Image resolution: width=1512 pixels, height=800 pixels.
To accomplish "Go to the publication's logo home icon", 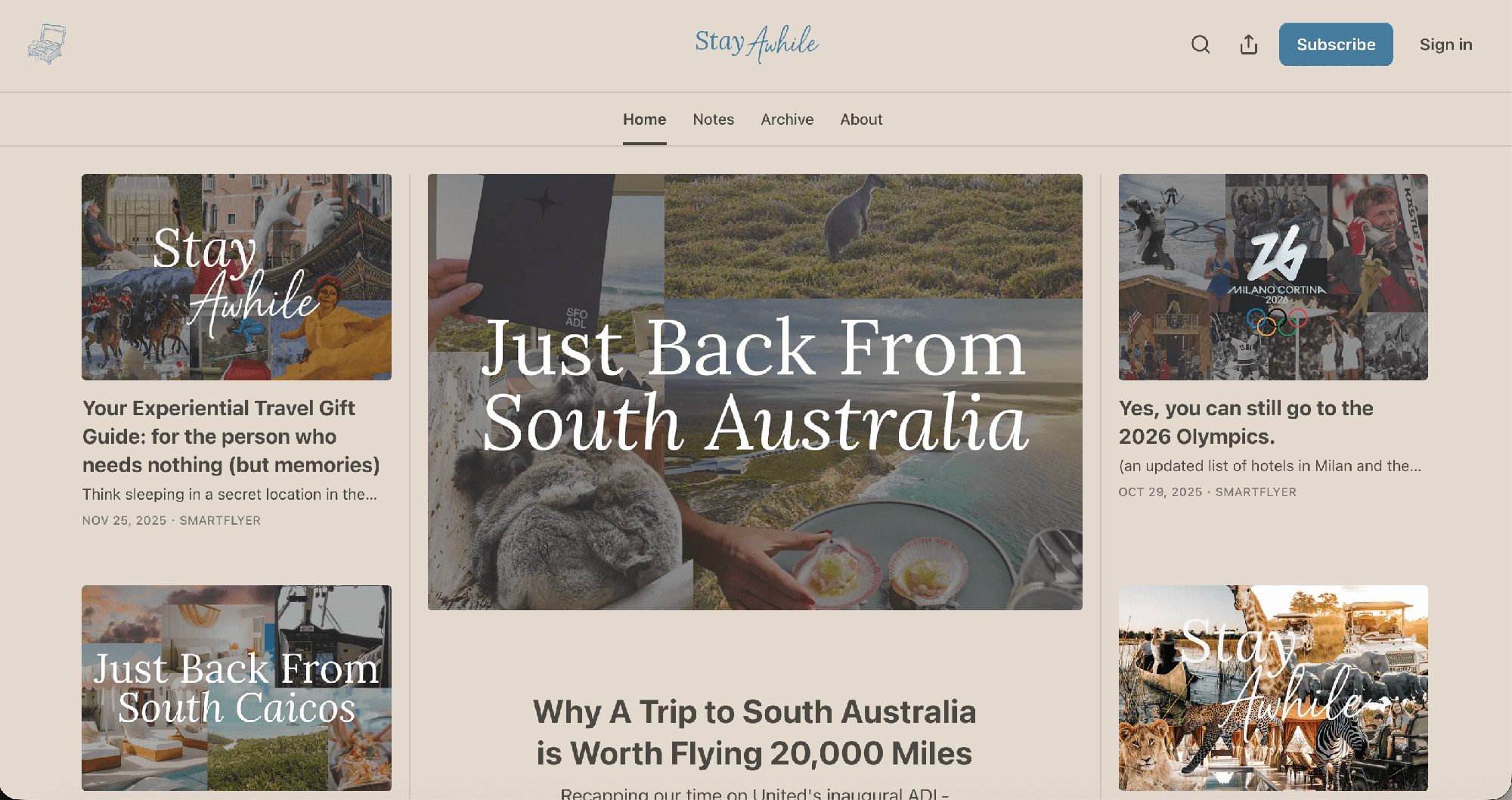I will tap(47, 44).
